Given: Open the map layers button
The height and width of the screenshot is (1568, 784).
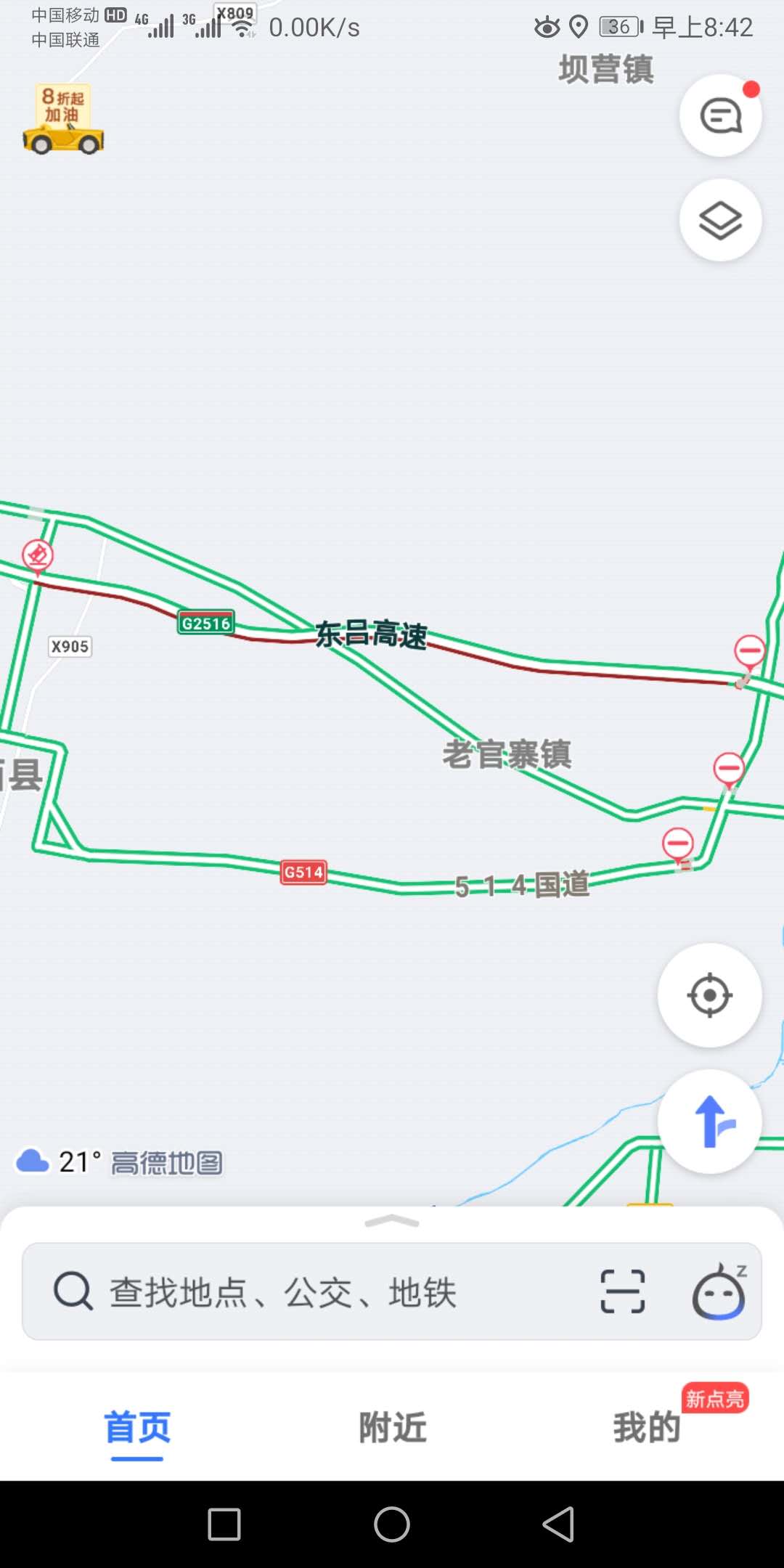Looking at the screenshot, I should [x=720, y=221].
